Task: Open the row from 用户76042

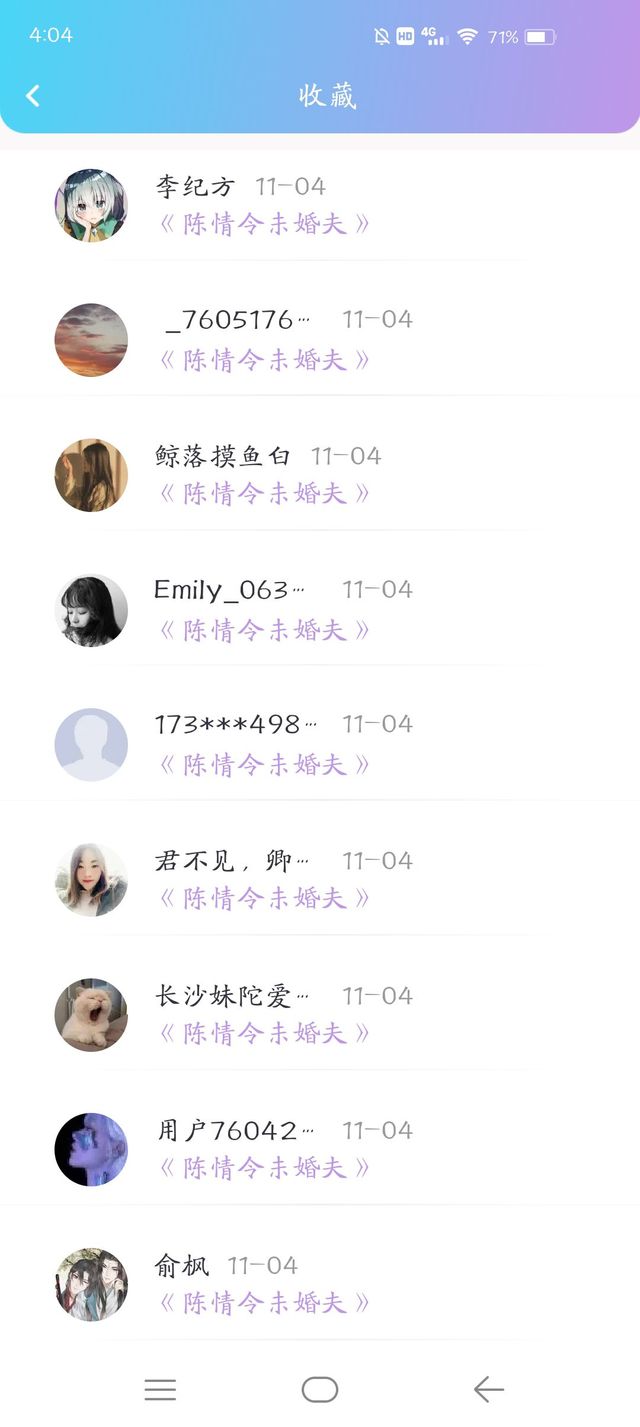Action: [320, 1150]
